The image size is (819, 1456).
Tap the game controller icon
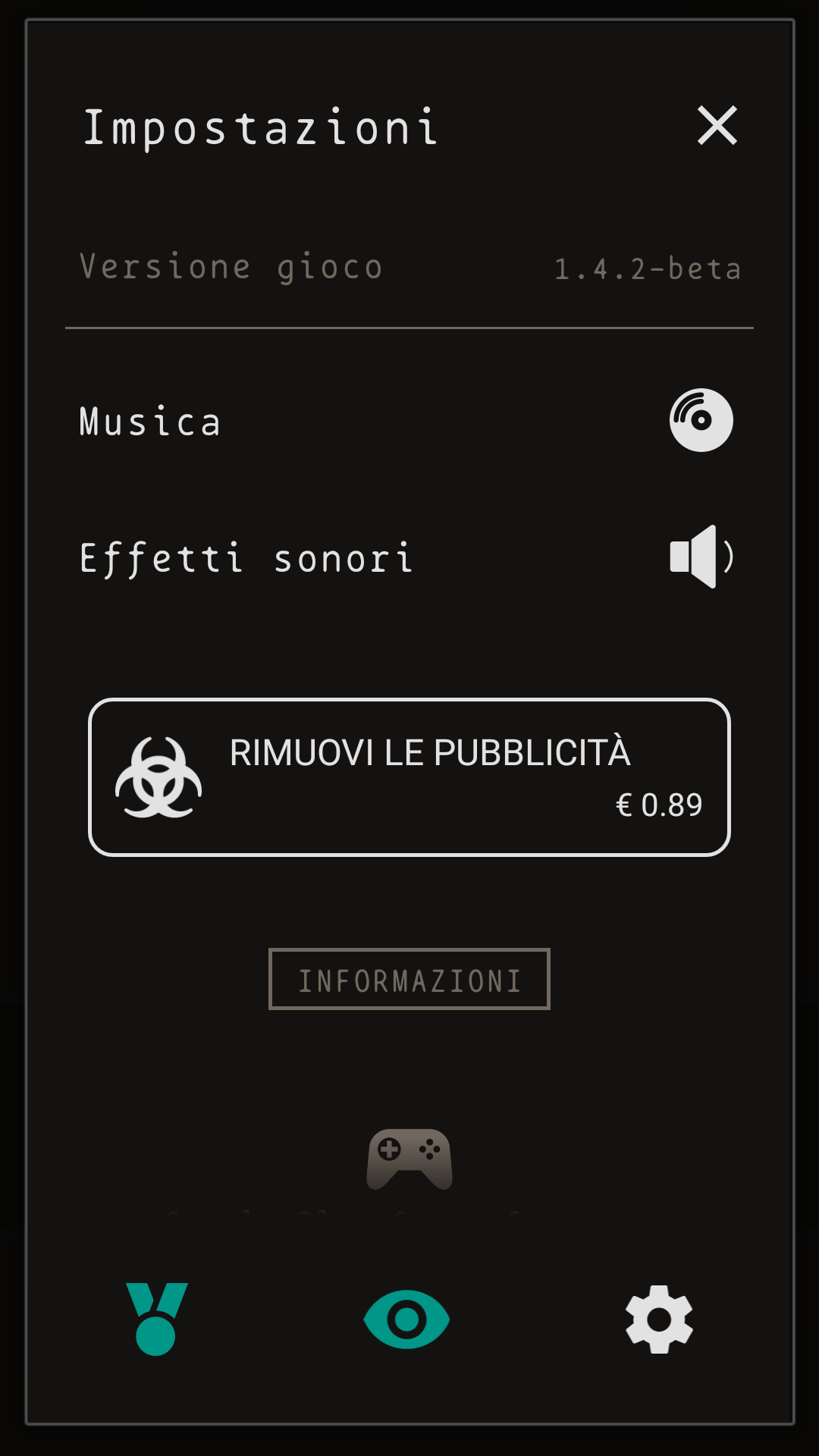[x=409, y=1159]
